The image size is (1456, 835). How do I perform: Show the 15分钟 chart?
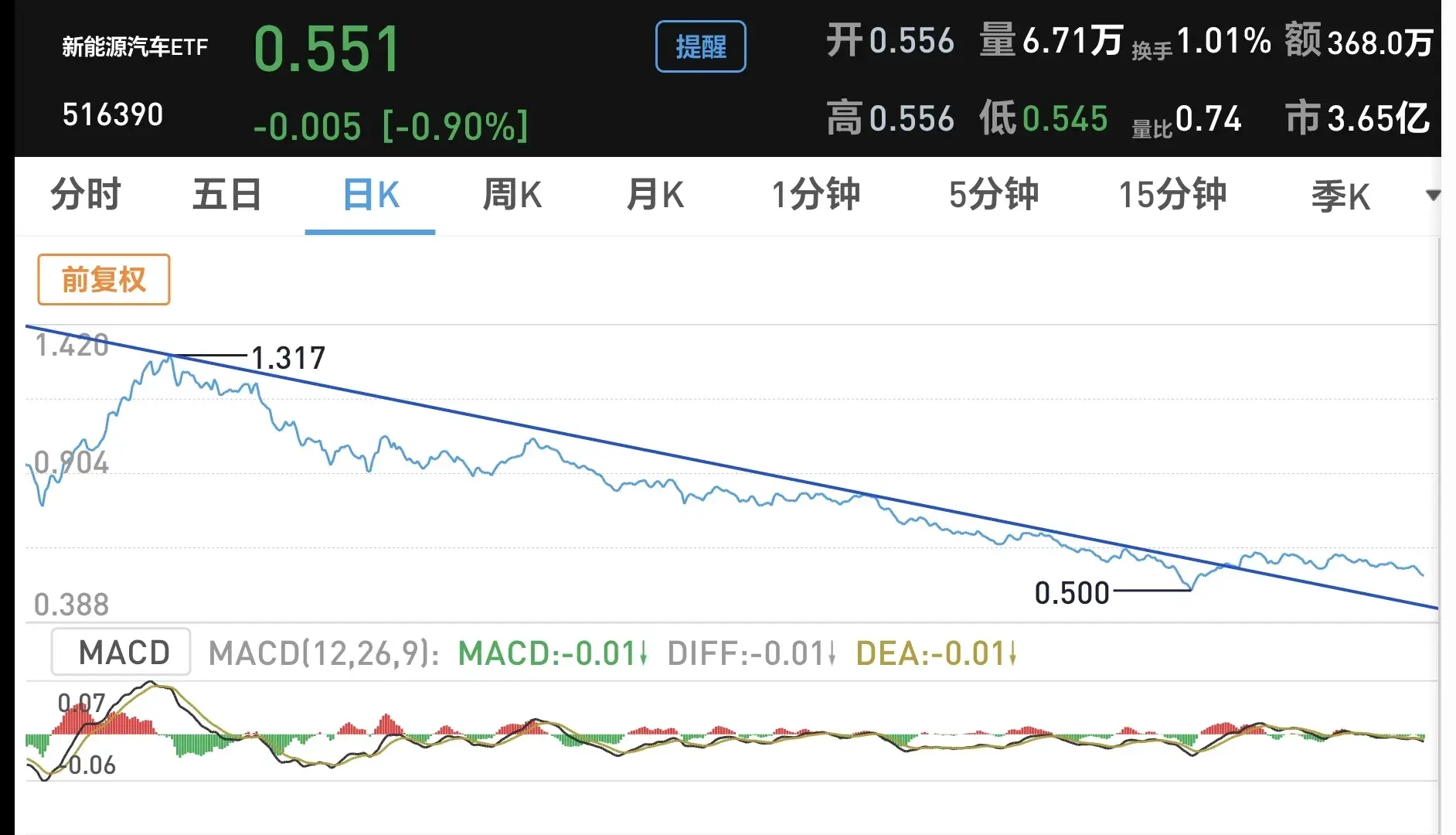pyautogui.click(x=1172, y=194)
